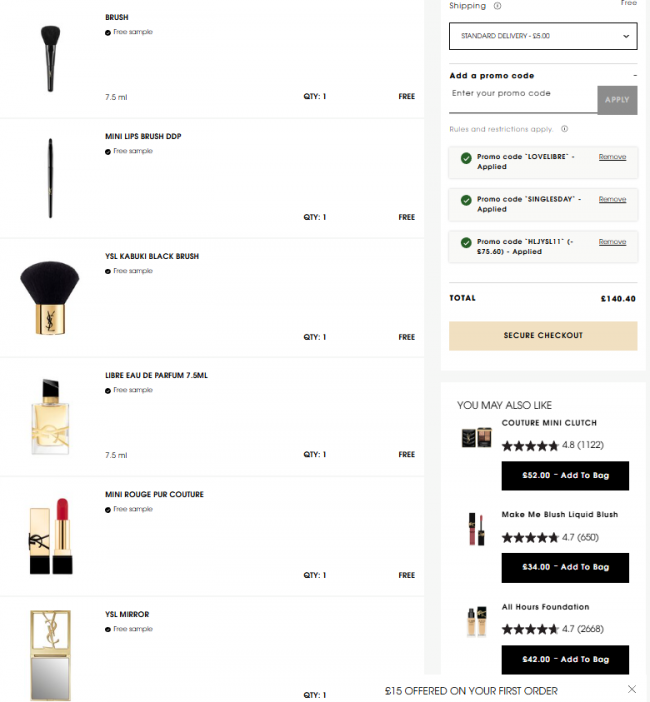
Task: Add All Hours Foundation to bag
Action: (x=565, y=660)
